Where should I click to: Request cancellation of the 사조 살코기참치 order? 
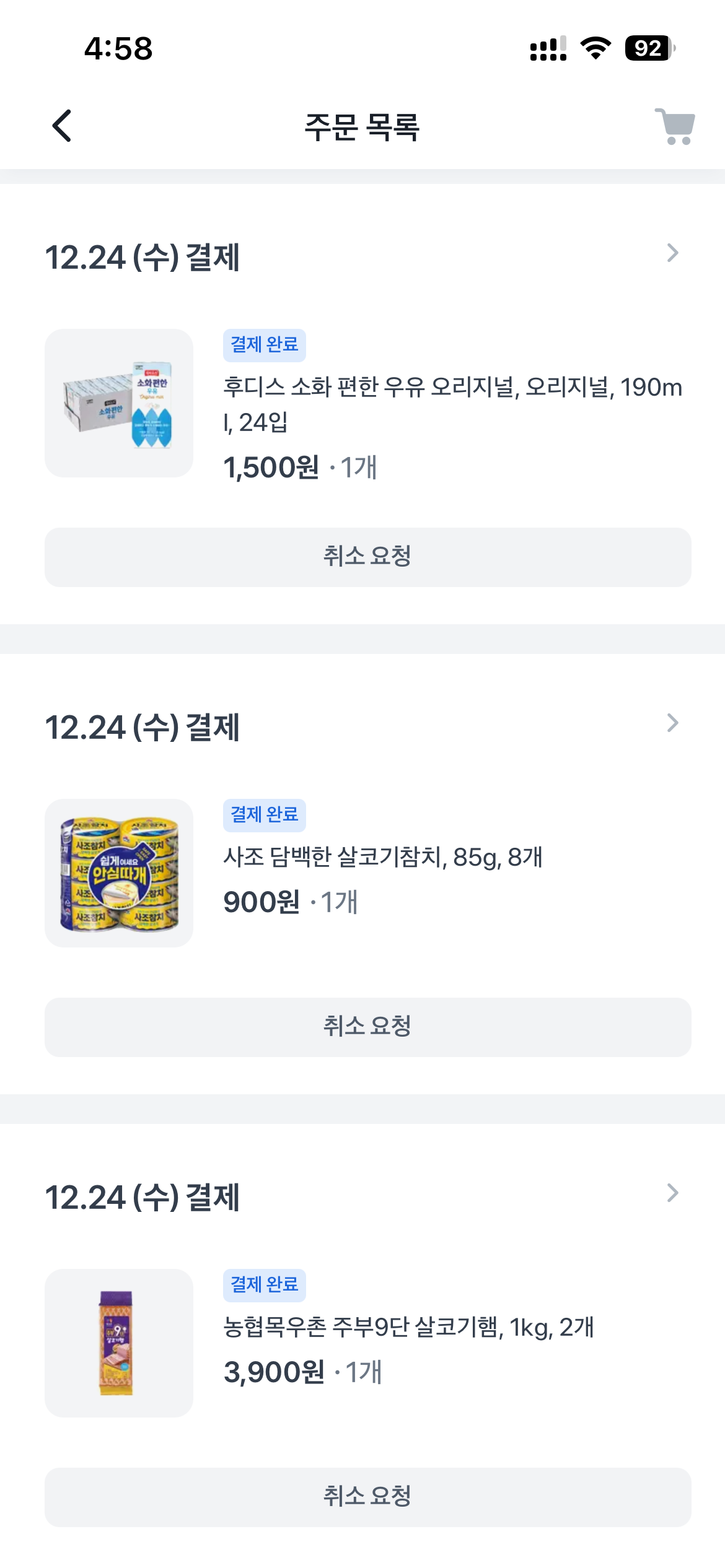[367, 1027]
